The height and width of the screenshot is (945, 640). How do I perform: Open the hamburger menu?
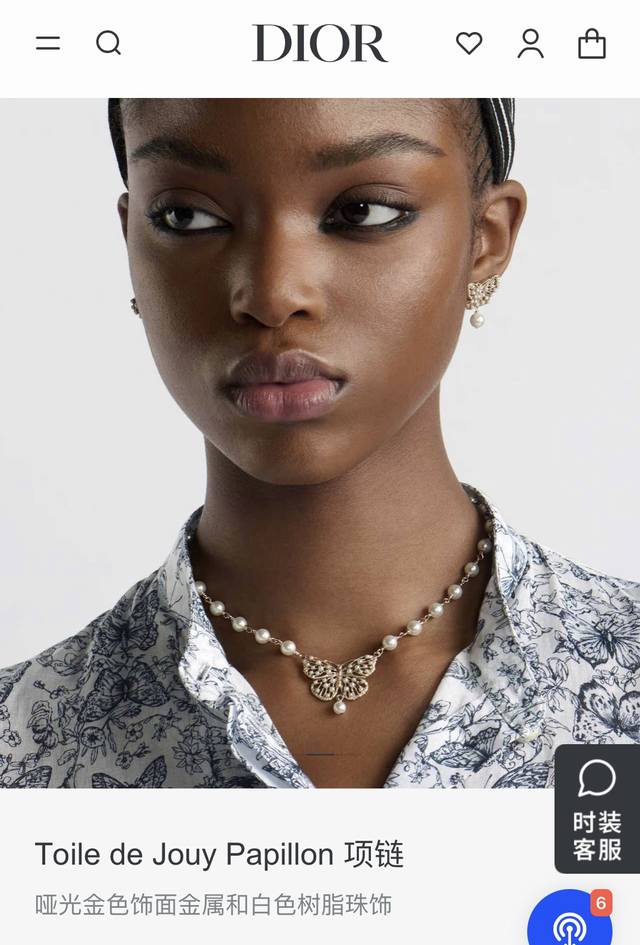pyautogui.click(x=48, y=43)
